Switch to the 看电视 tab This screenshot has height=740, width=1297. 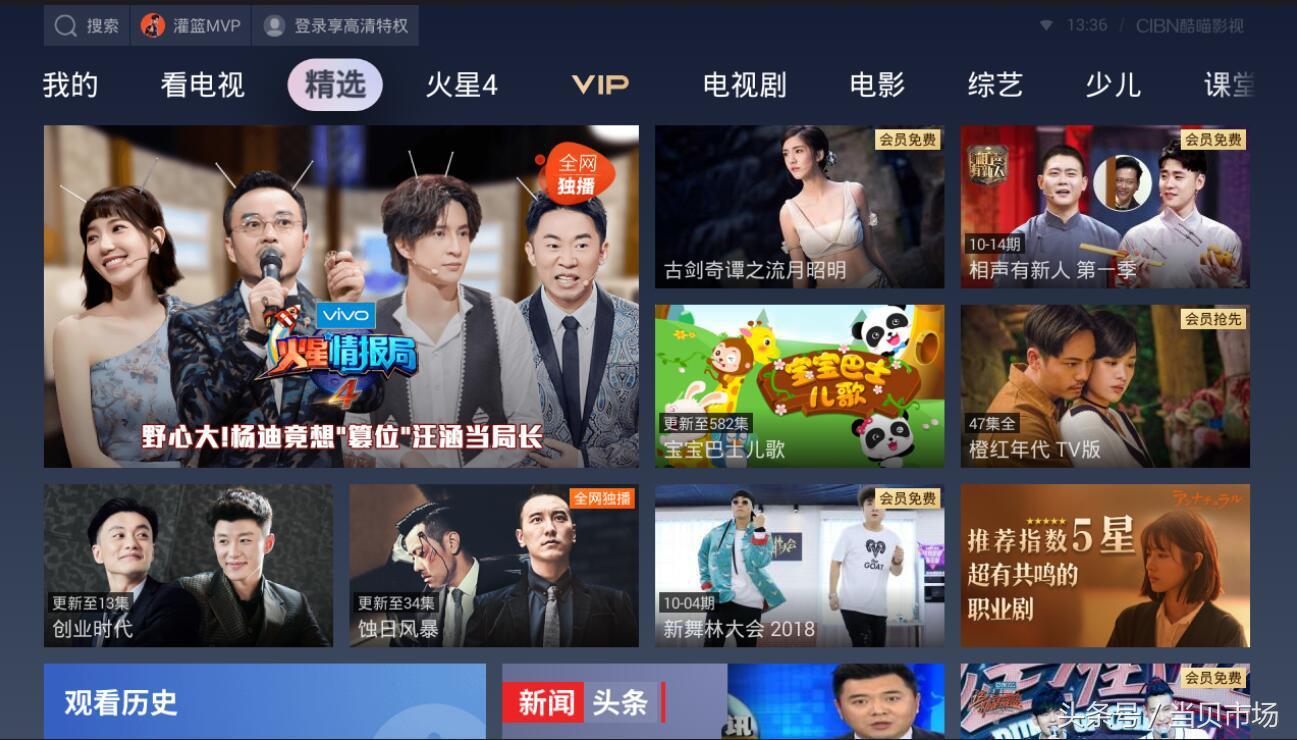click(202, 85)
